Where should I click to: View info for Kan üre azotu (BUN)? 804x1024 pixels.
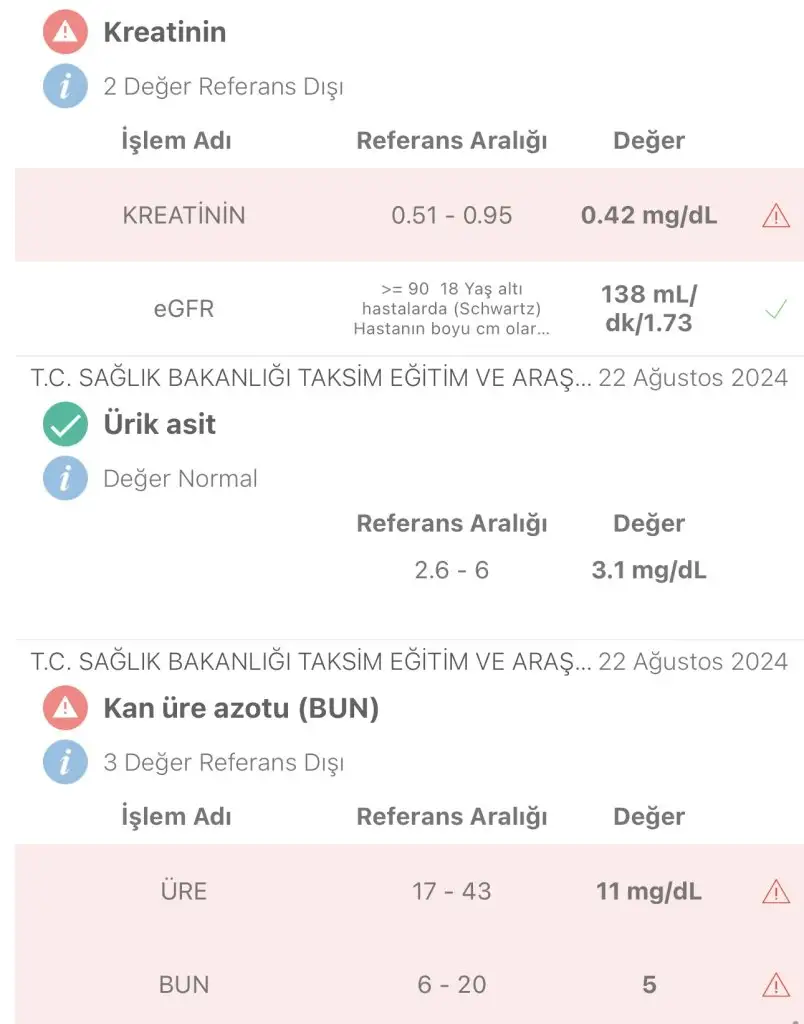(65, 762)
